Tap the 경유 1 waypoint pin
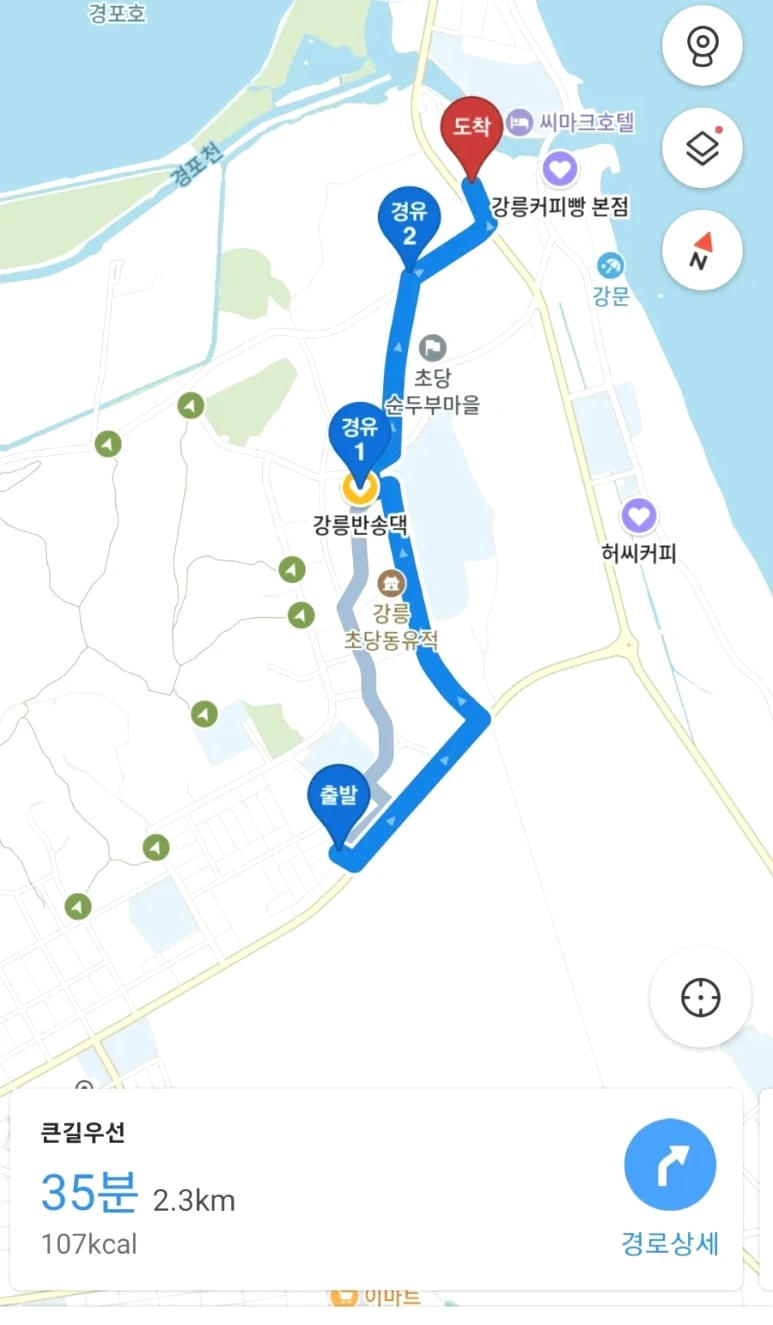This screenshot has height=1325, width=773. pyautogui.click(x=360, y=445)
